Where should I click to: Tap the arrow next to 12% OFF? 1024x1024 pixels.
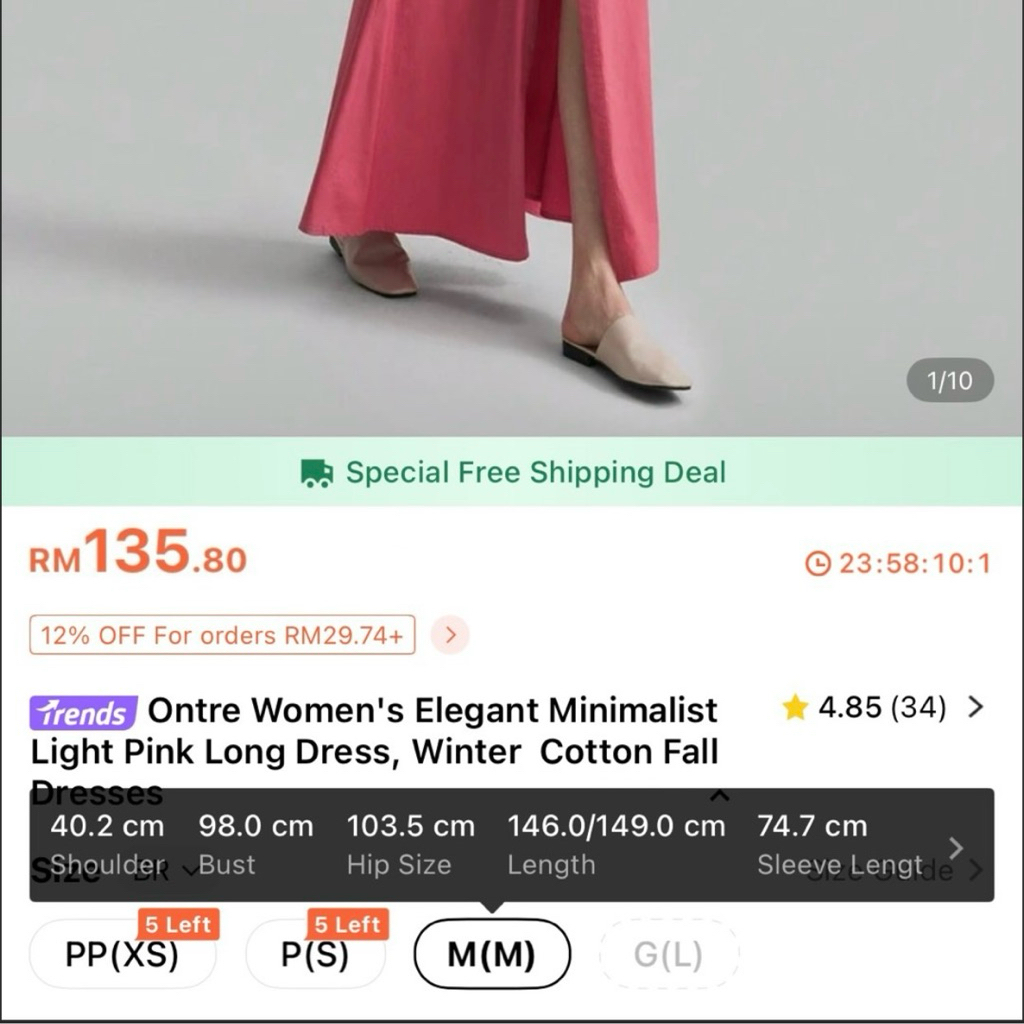[x=450, y=635]
